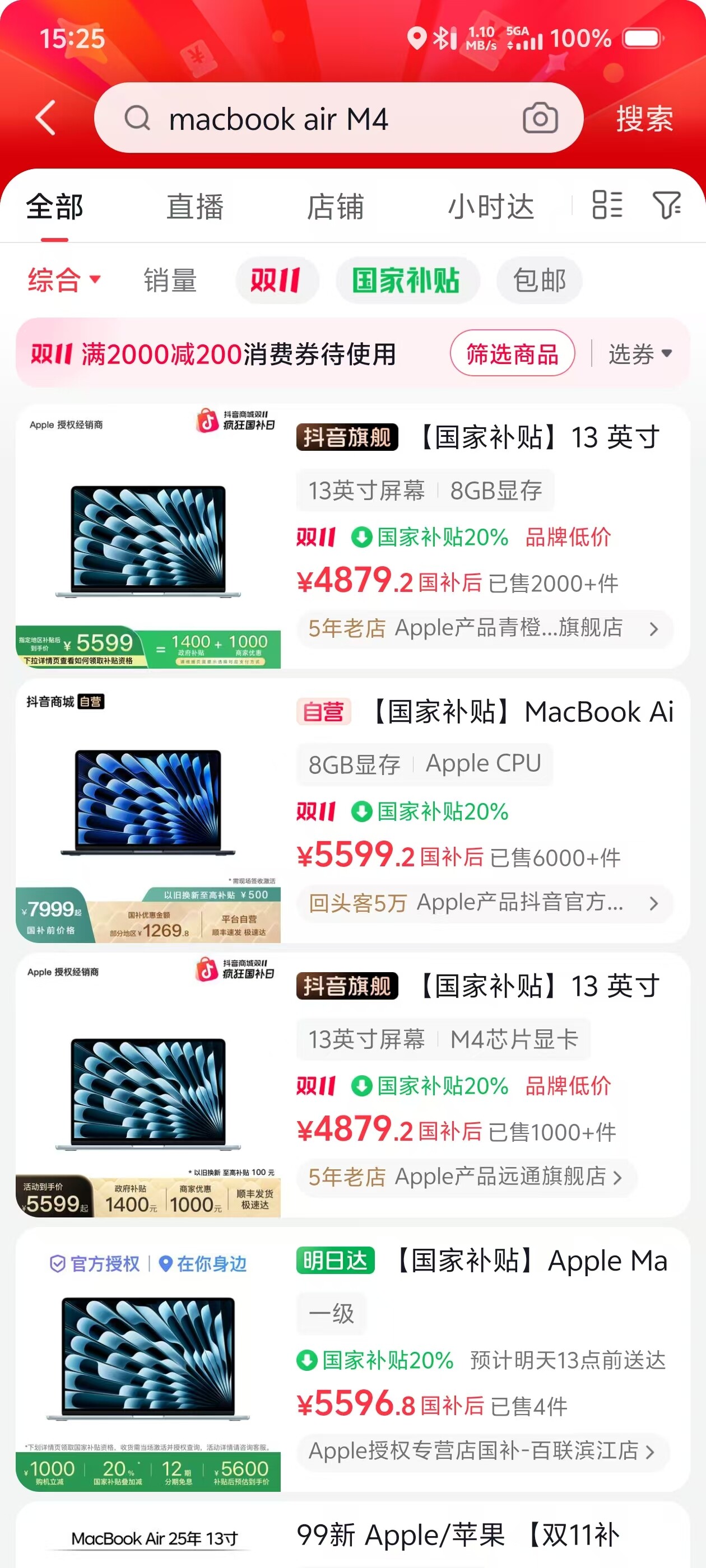
Task: Select the 双11 filter chip
Action: coord(277,280)
